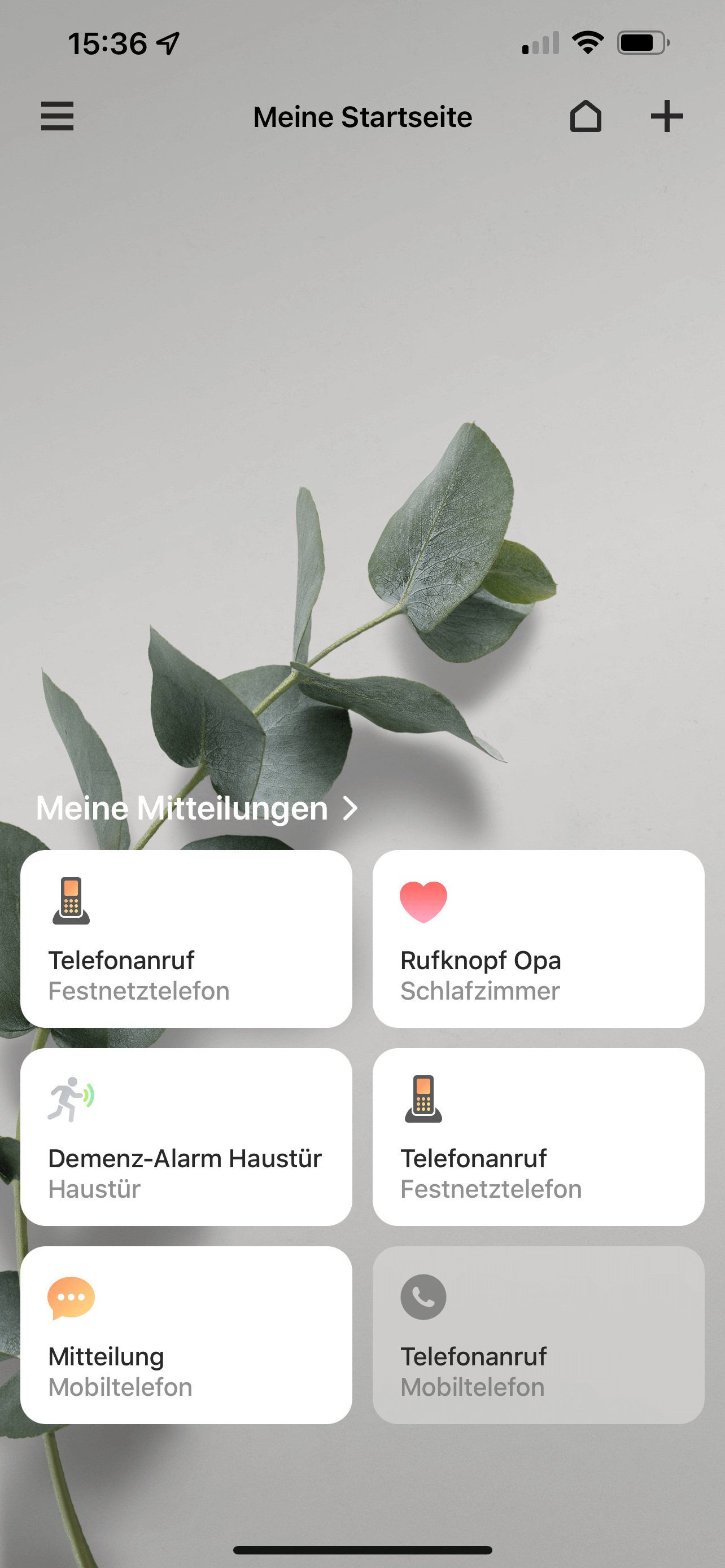
Task: Open Meine Mitteilungen
Action: point(196,808)
